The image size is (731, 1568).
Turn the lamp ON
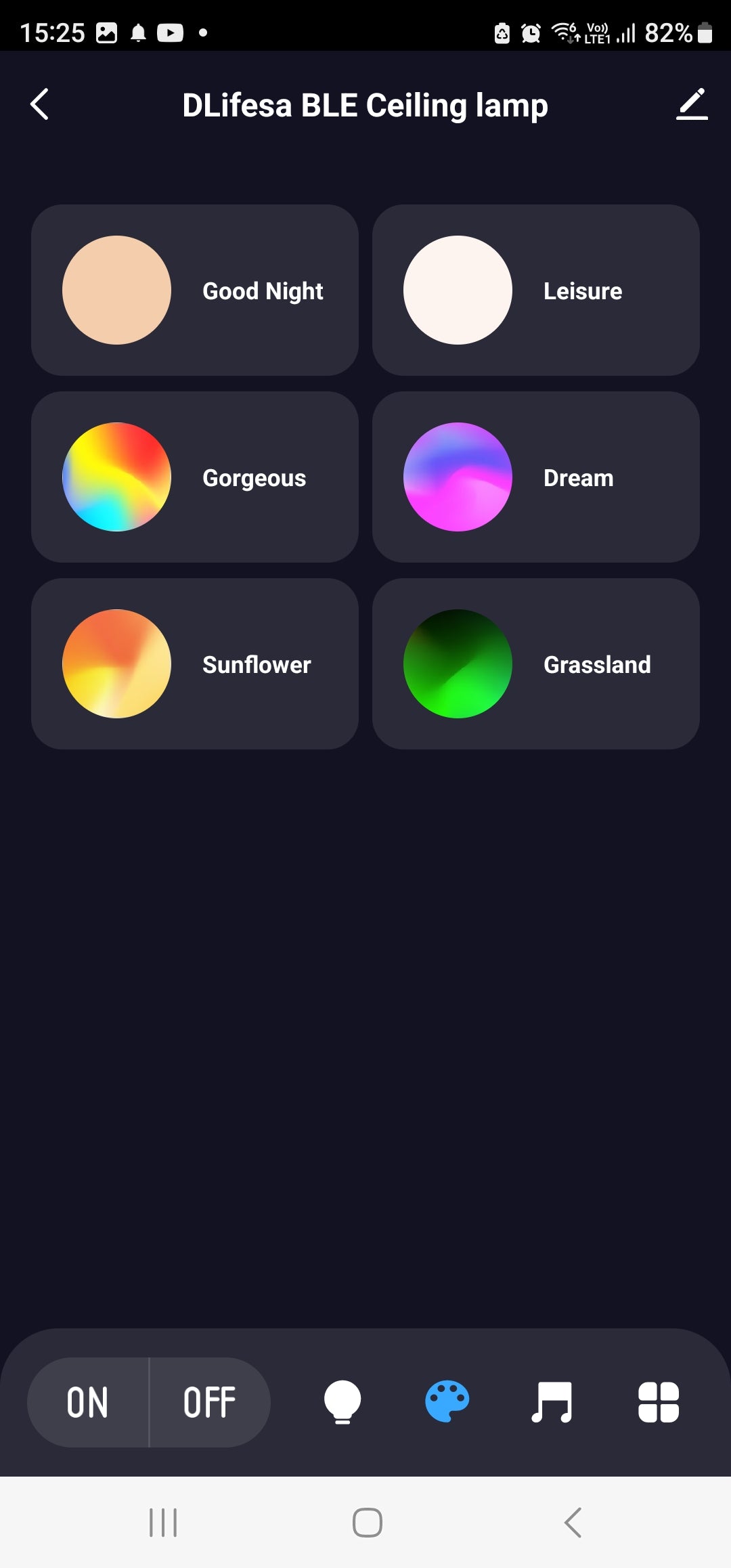88,1402
